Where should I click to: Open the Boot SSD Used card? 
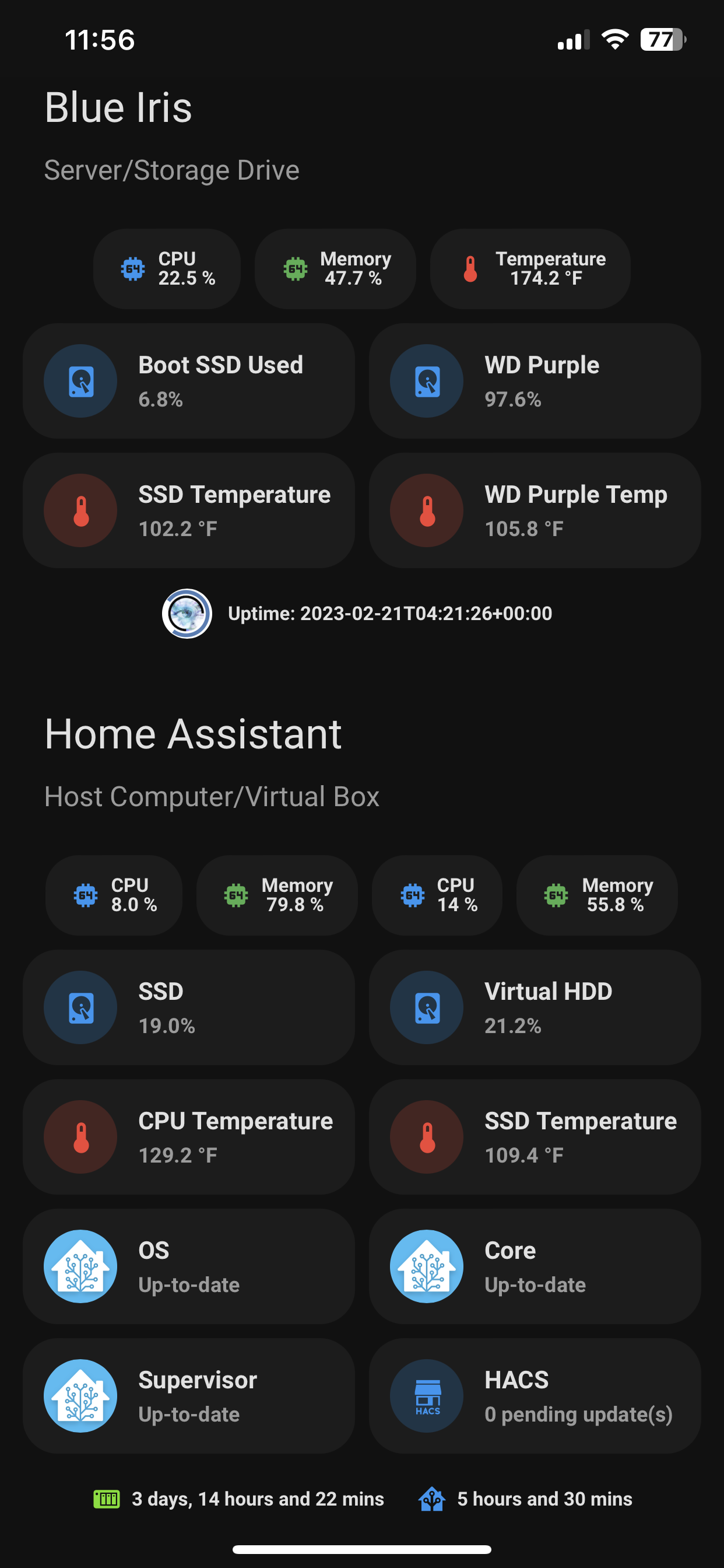[189, 381]
